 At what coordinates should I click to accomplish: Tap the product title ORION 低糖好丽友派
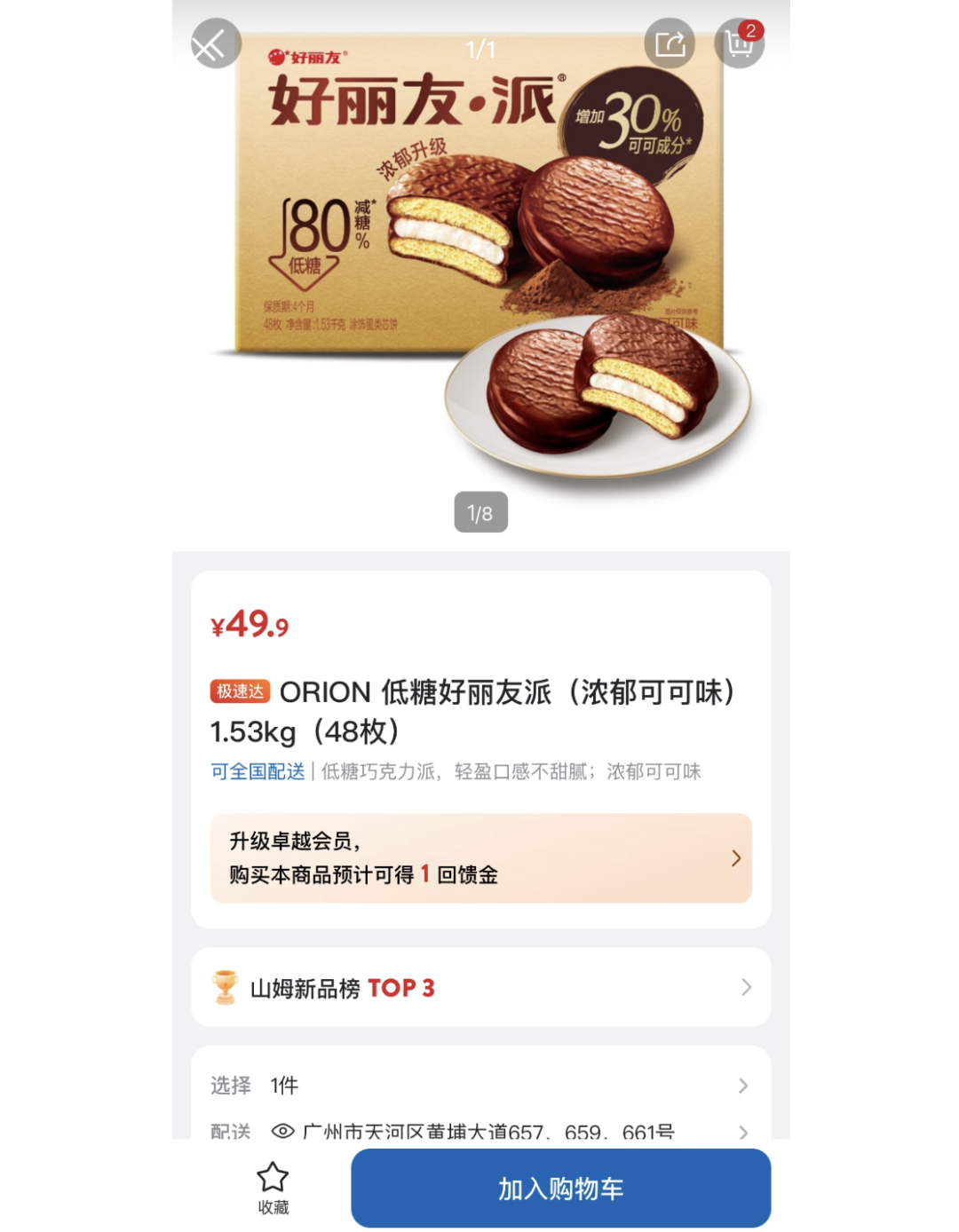point(506,691)
